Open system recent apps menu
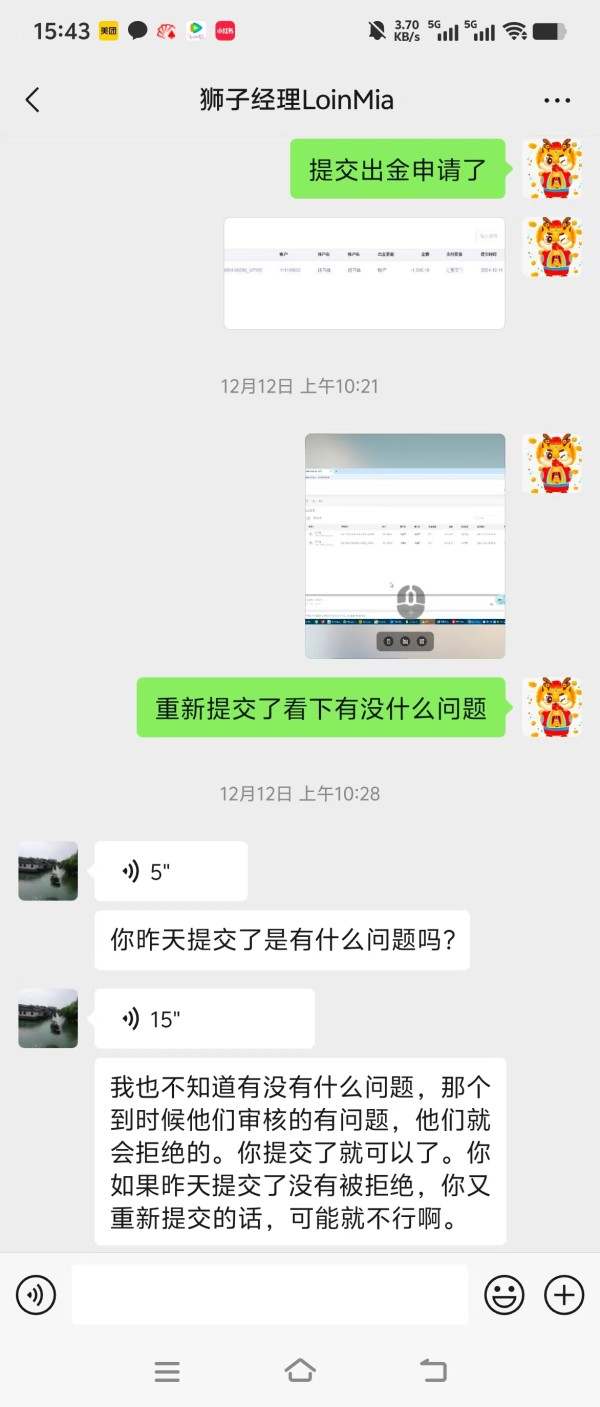The image size is (600, 1407). [167, 1371]
